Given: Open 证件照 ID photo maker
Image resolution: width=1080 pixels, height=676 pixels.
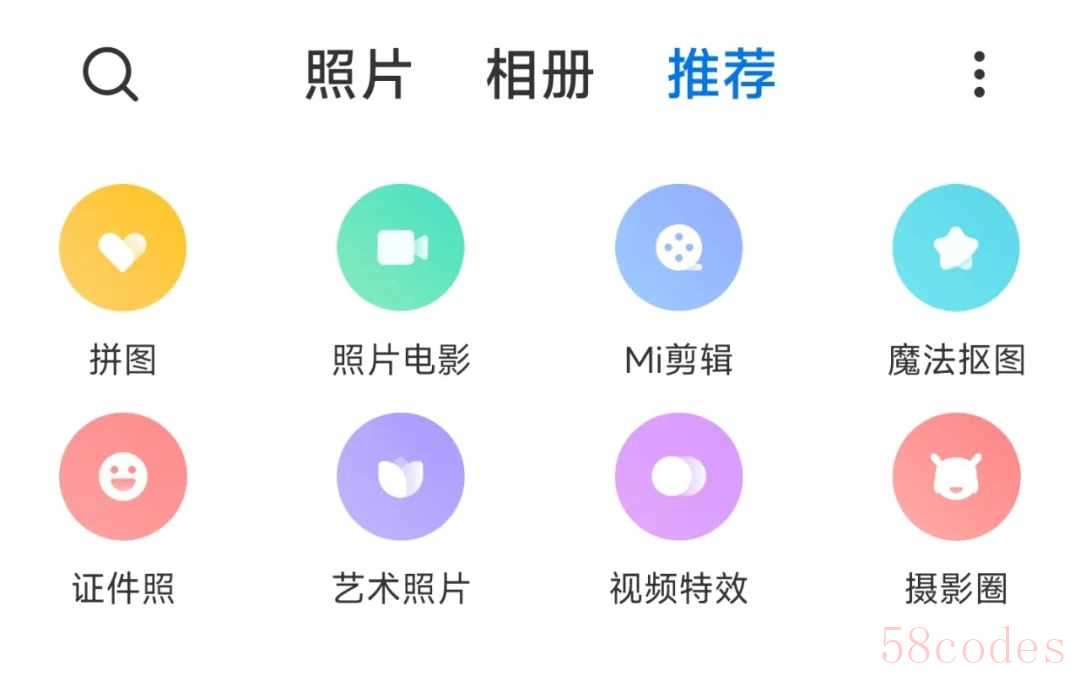Looking at the screenshot, I should pos(123,477).
